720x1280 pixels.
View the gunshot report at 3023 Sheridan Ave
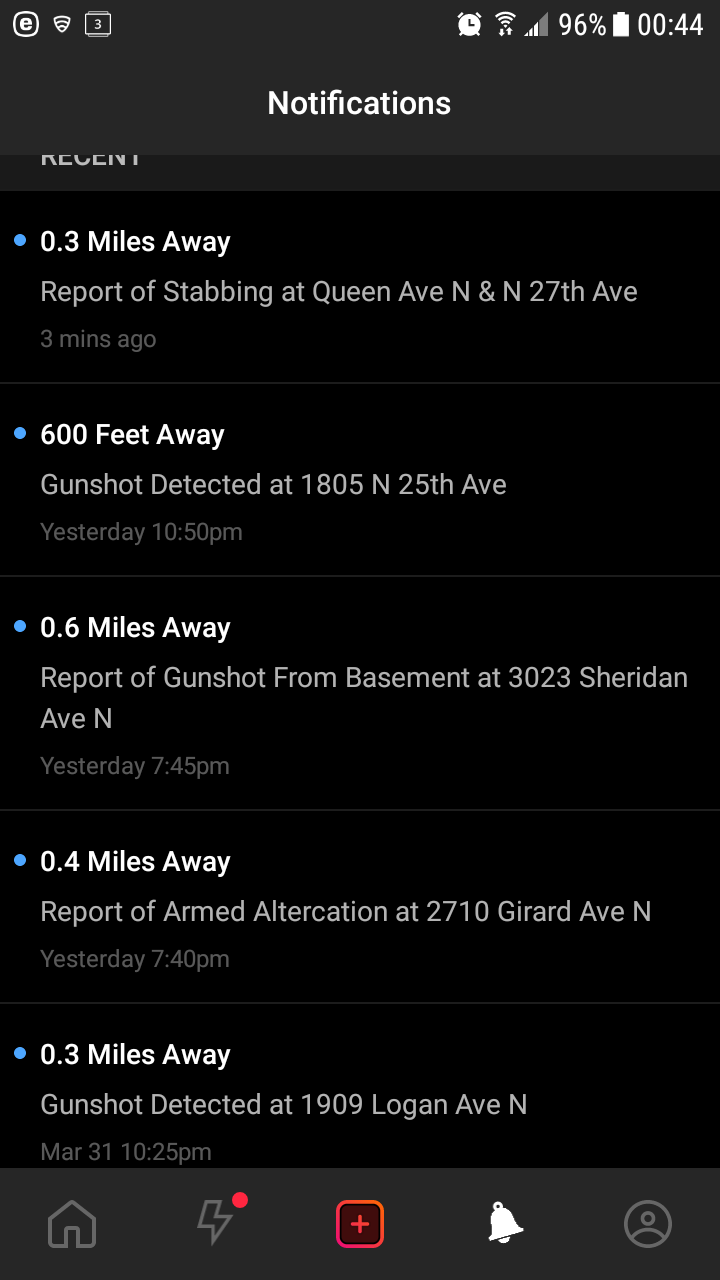(360, 693)
